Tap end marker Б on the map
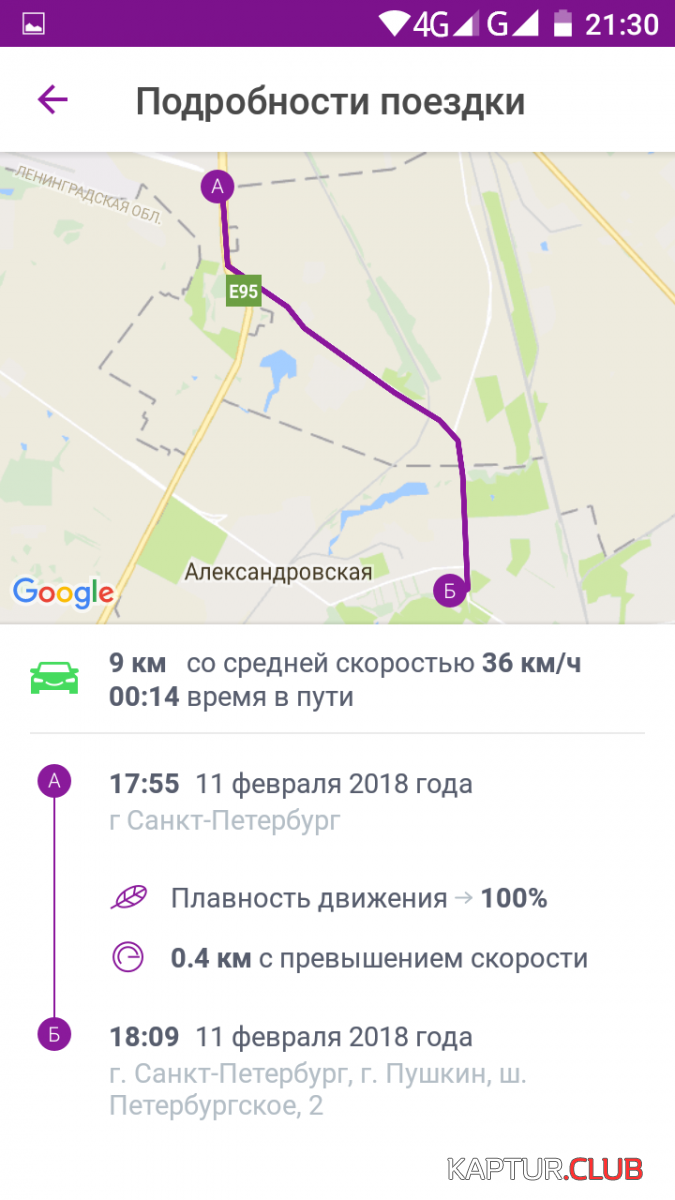This screenshot has height=1200, width=675. 449,591
